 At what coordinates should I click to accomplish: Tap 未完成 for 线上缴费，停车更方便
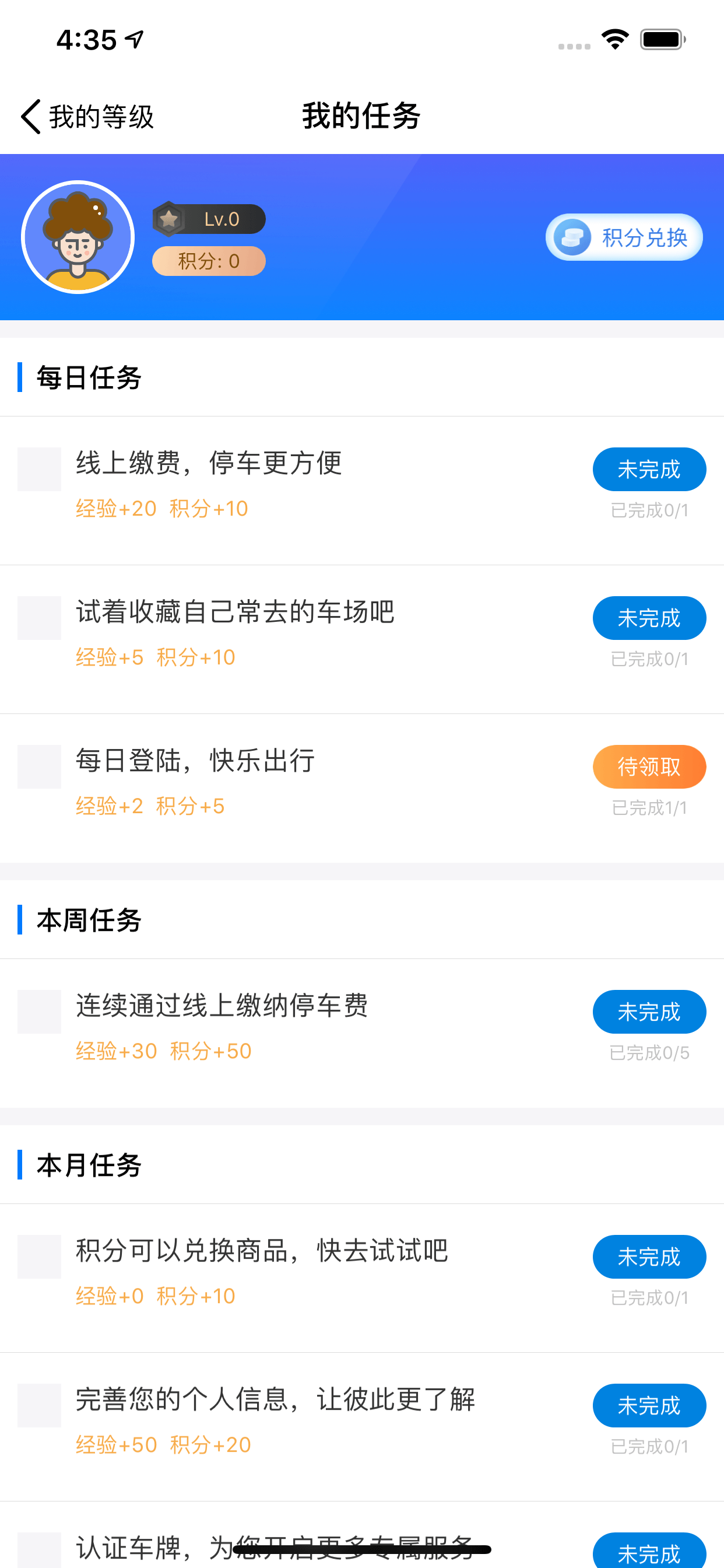(649, 470)
